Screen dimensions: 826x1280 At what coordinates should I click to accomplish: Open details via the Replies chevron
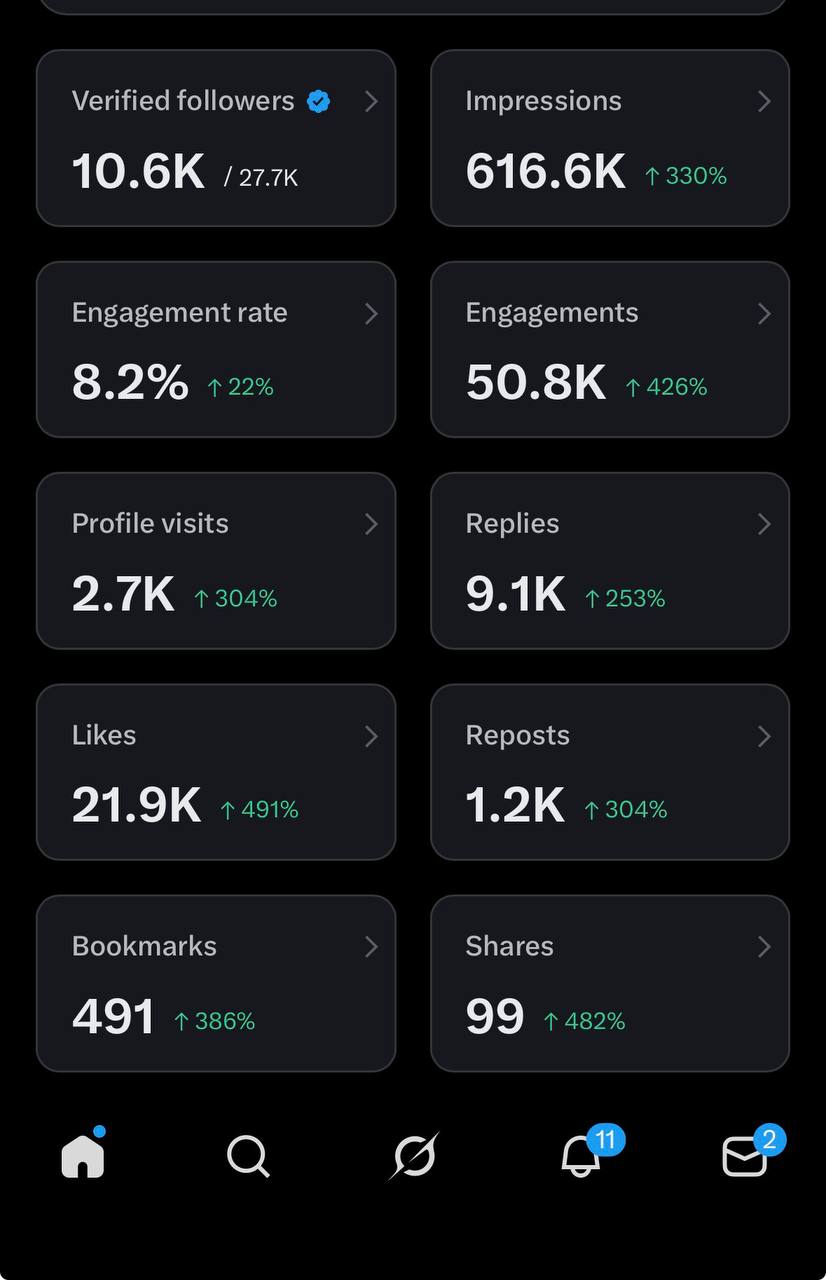pyautogui.click(x=764, y=523)
